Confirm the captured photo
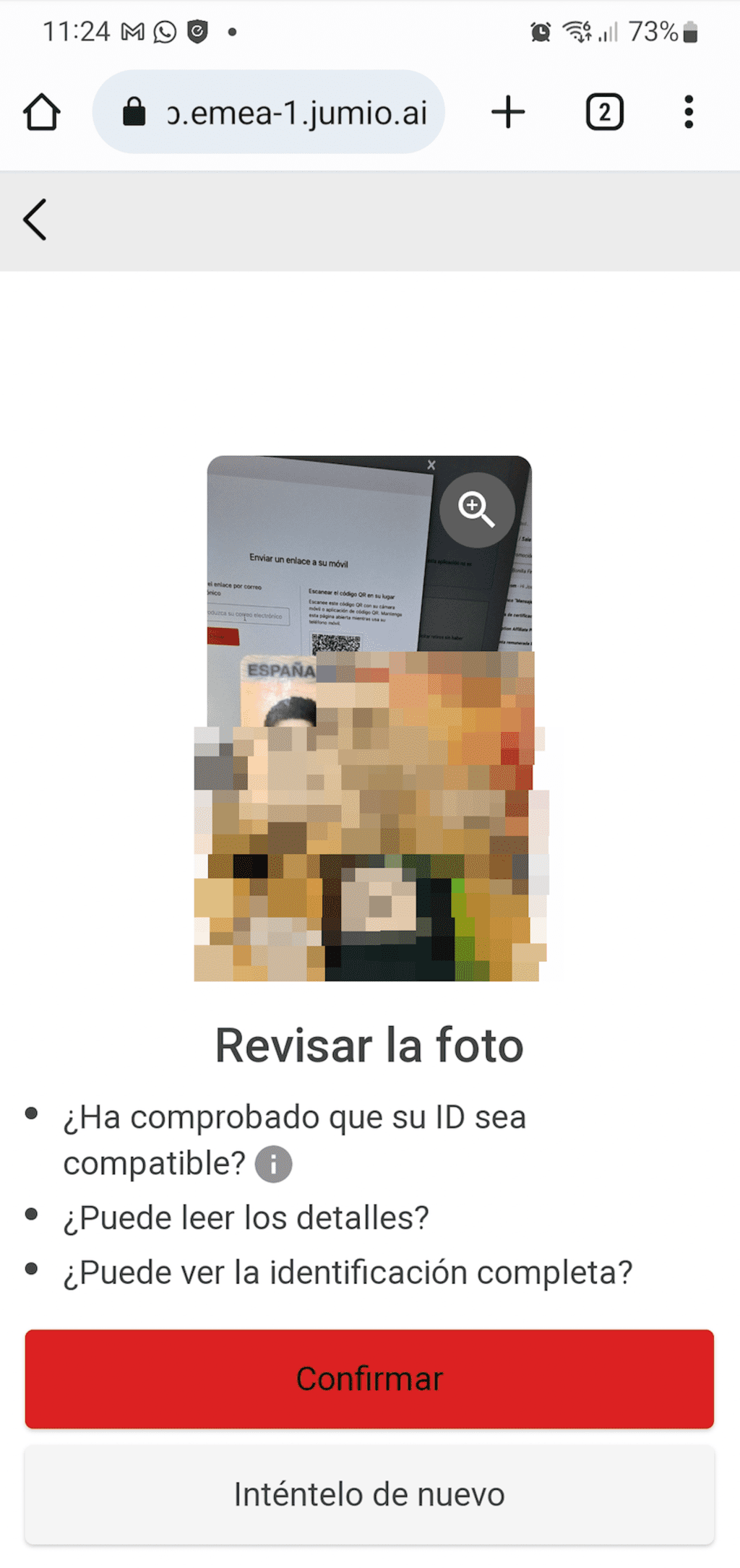This screenshot has height=1568, width=740. click(369, 1379)
